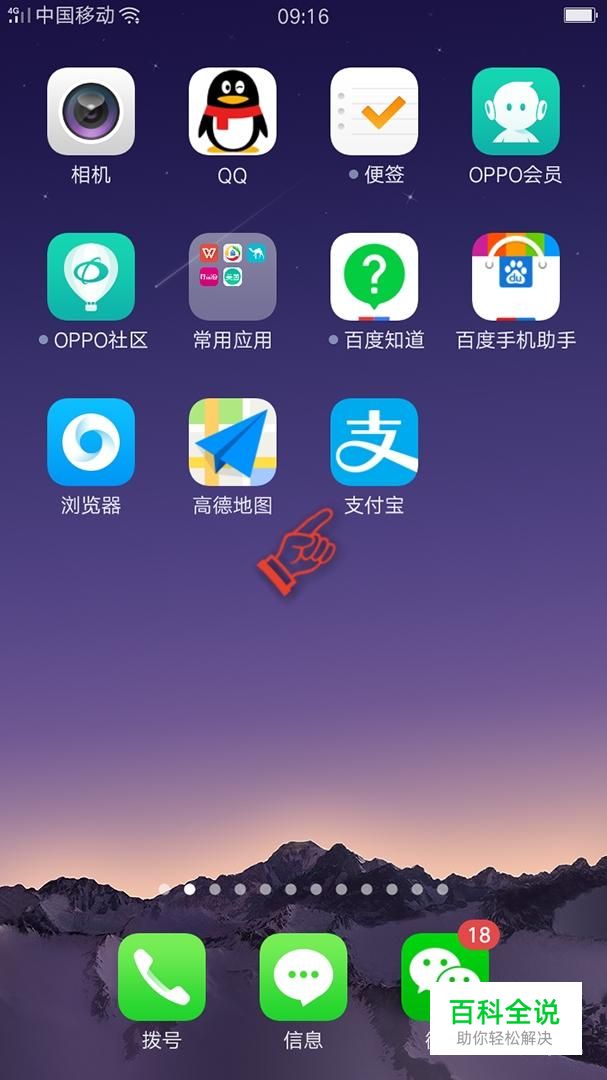Viewport: 607px width, 1080px height.
Task: Open the 浏览器 browser app
Action: pyautogui.click(x=91, y=441)
